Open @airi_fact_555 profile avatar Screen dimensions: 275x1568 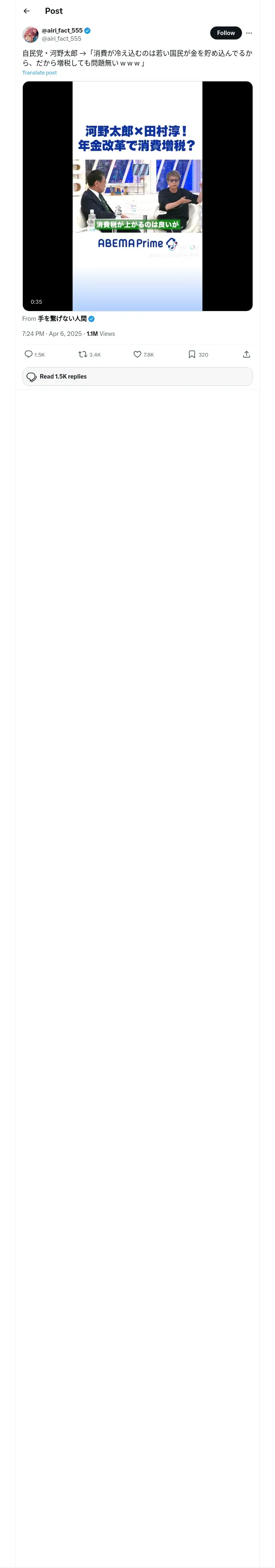pos(31,34)
